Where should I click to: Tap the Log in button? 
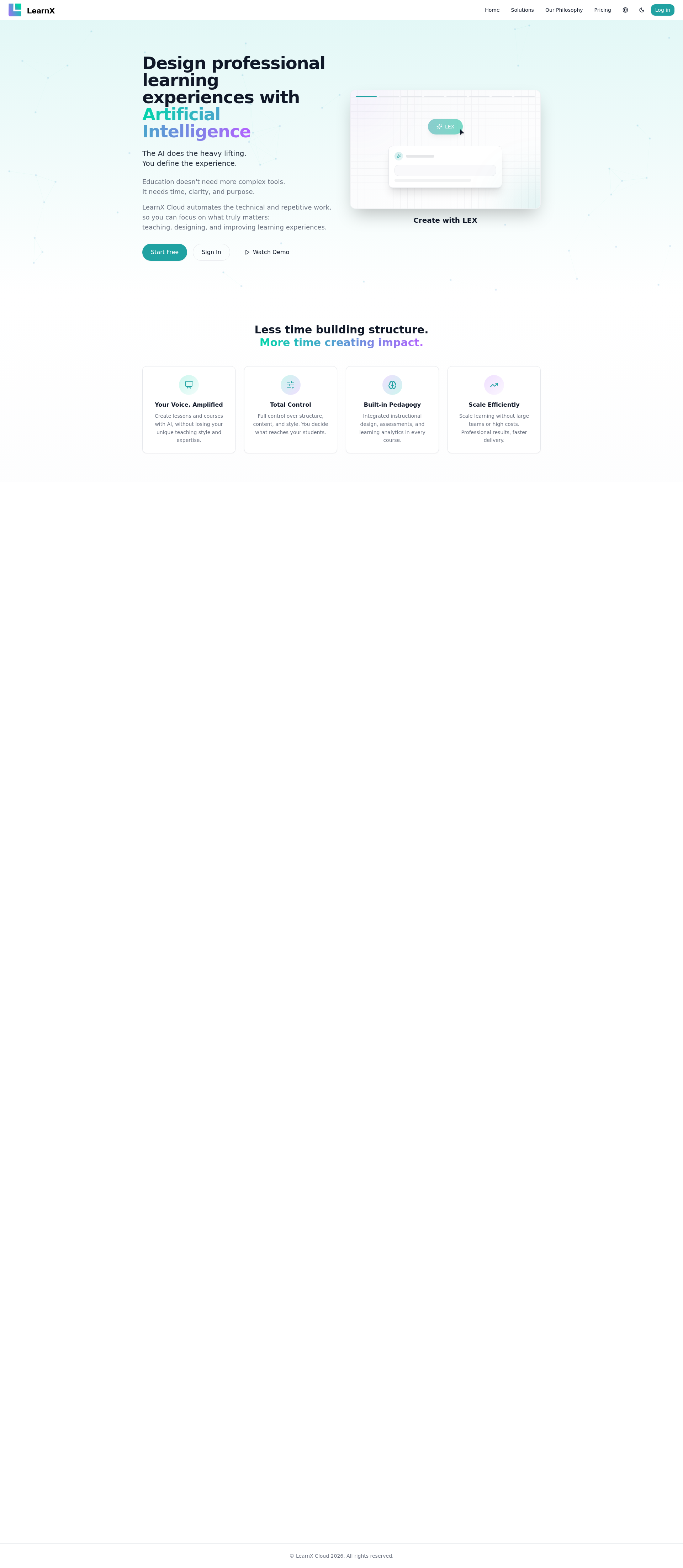[x=662, y=10]
